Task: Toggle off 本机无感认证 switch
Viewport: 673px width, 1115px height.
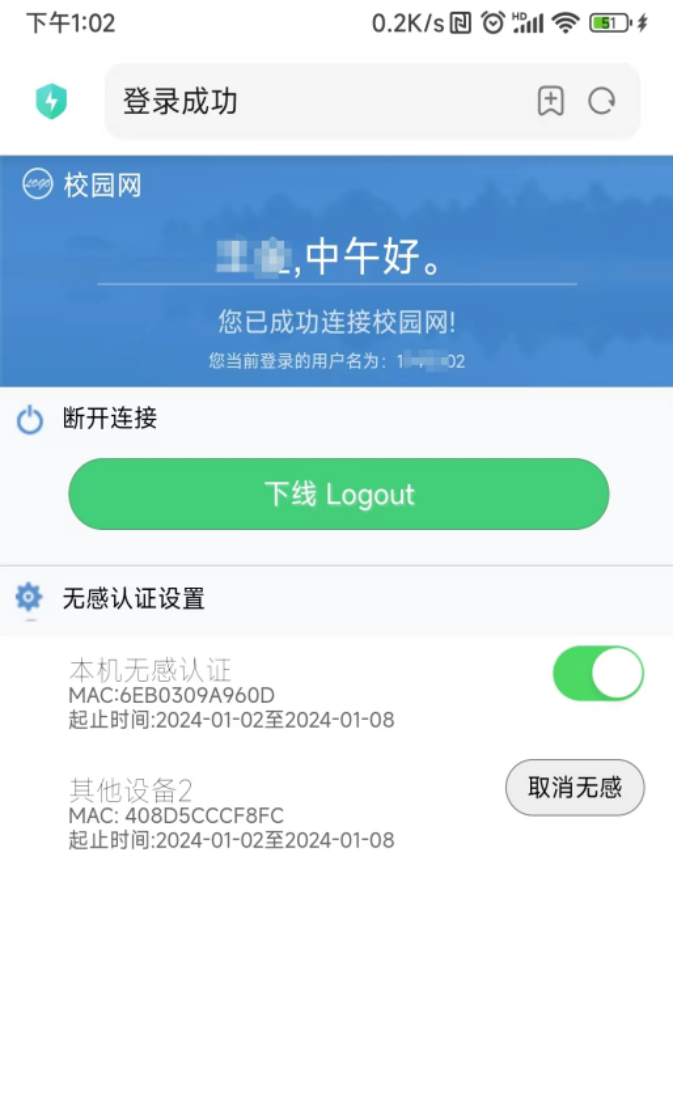Action: click(x=598, y=673)
